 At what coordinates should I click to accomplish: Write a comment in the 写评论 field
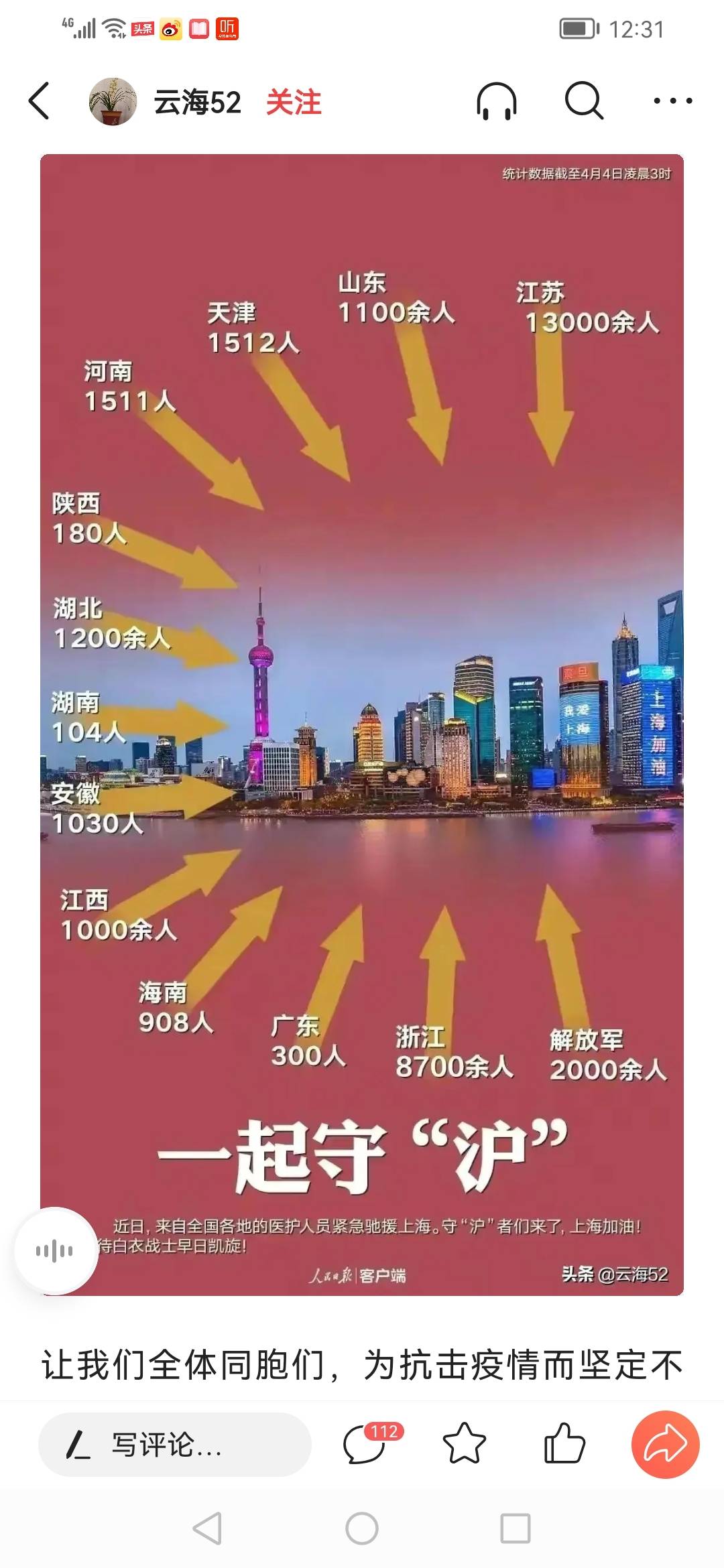point(174,1445)
